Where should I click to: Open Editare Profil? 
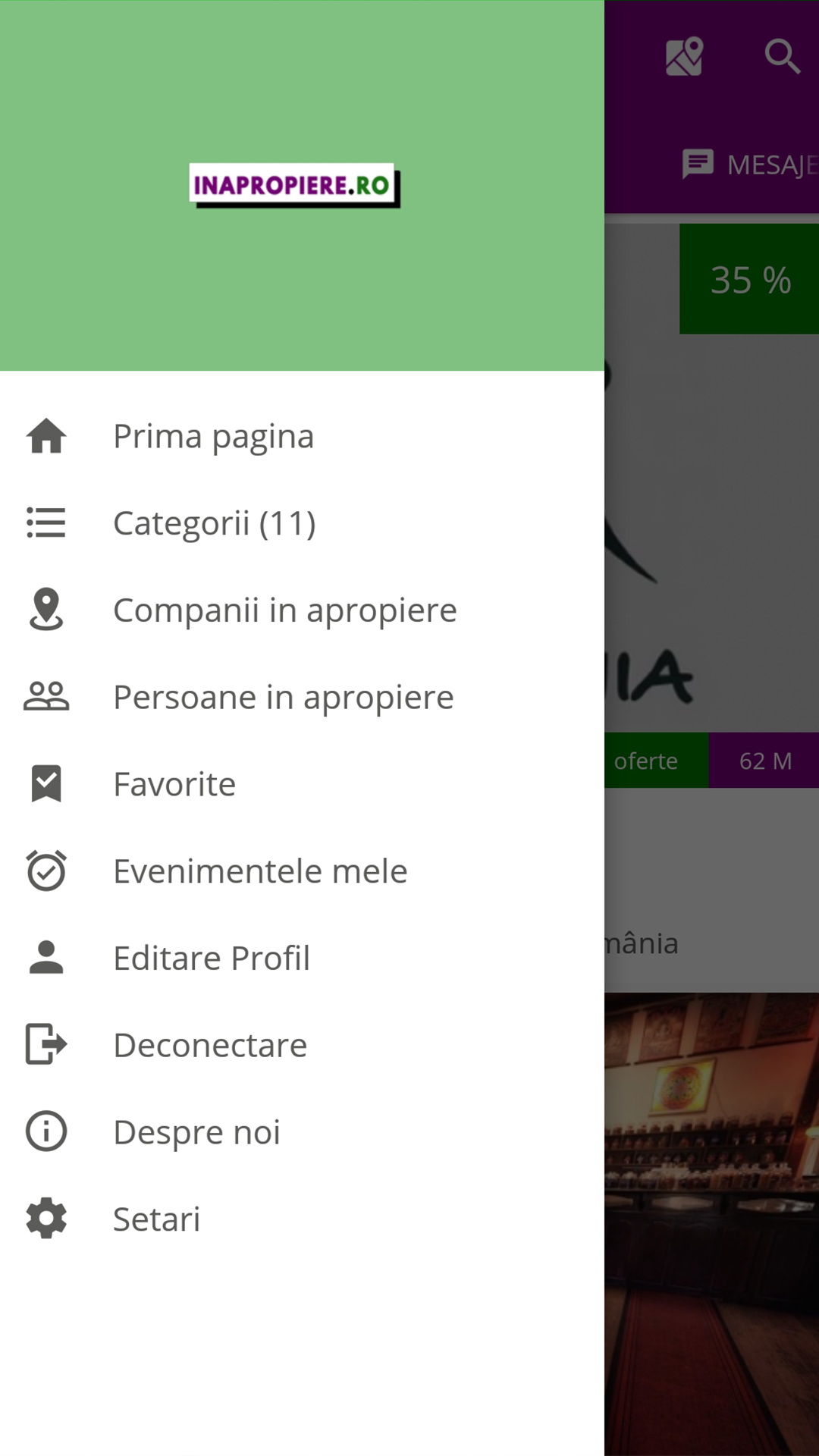302,958
